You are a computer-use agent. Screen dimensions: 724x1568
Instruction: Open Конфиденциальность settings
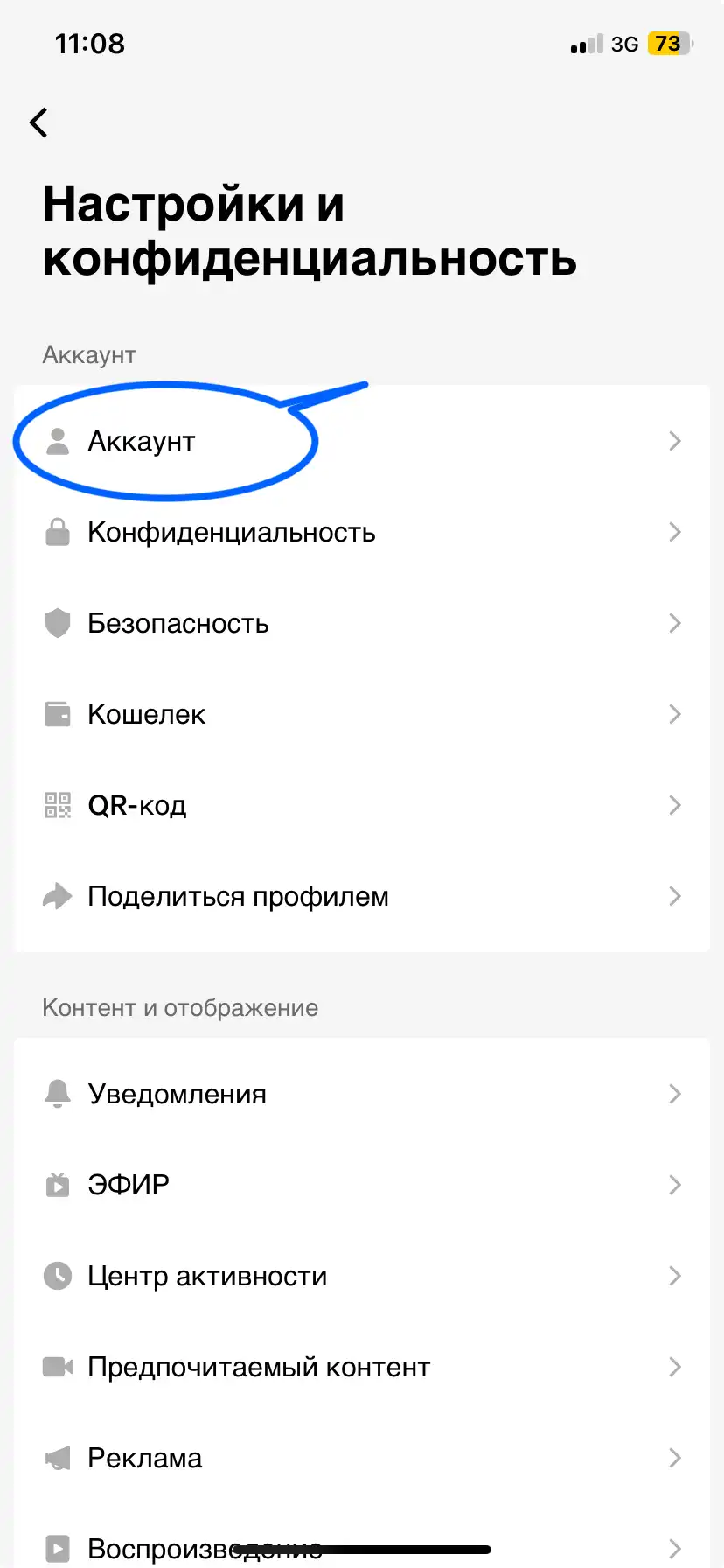362,532
